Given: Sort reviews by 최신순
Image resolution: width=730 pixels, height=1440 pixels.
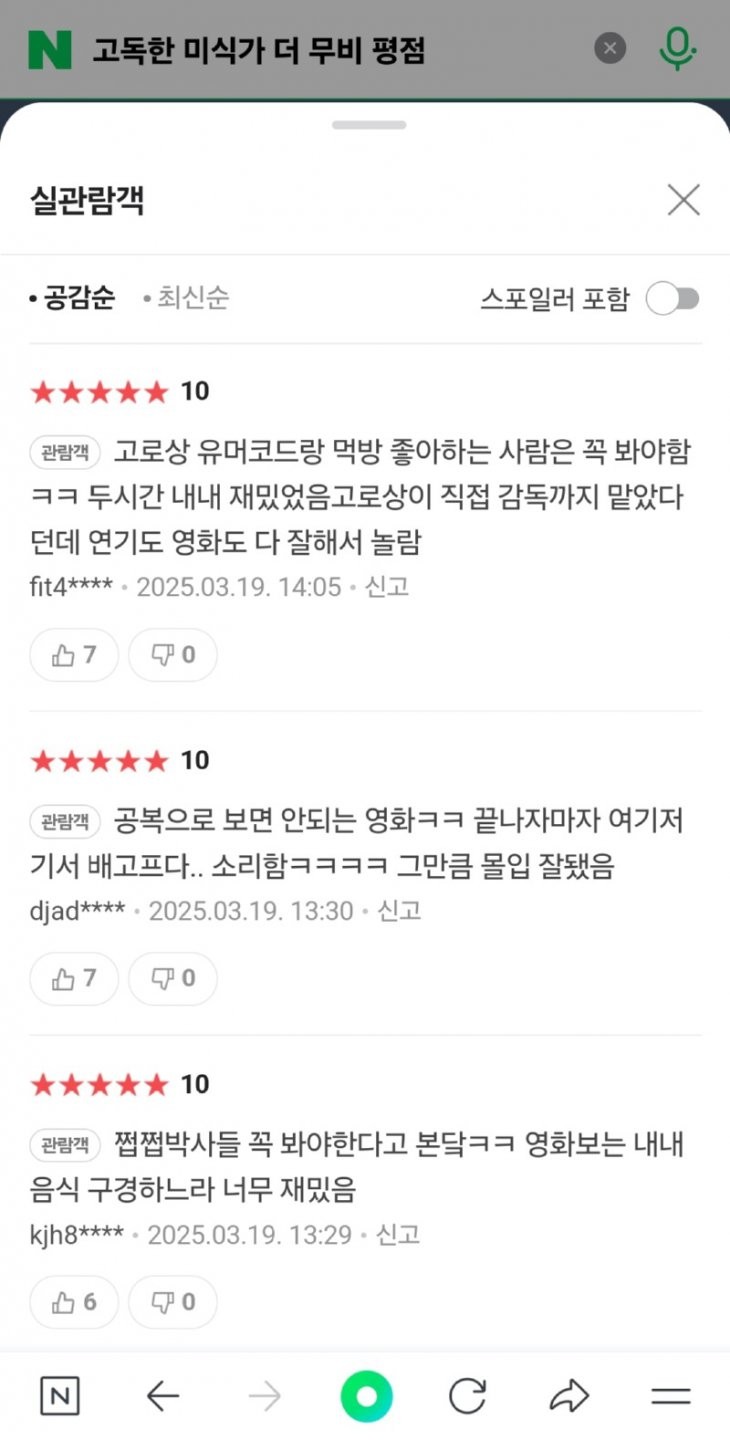Looking at the screenshot, I should [x=192, y=298].
